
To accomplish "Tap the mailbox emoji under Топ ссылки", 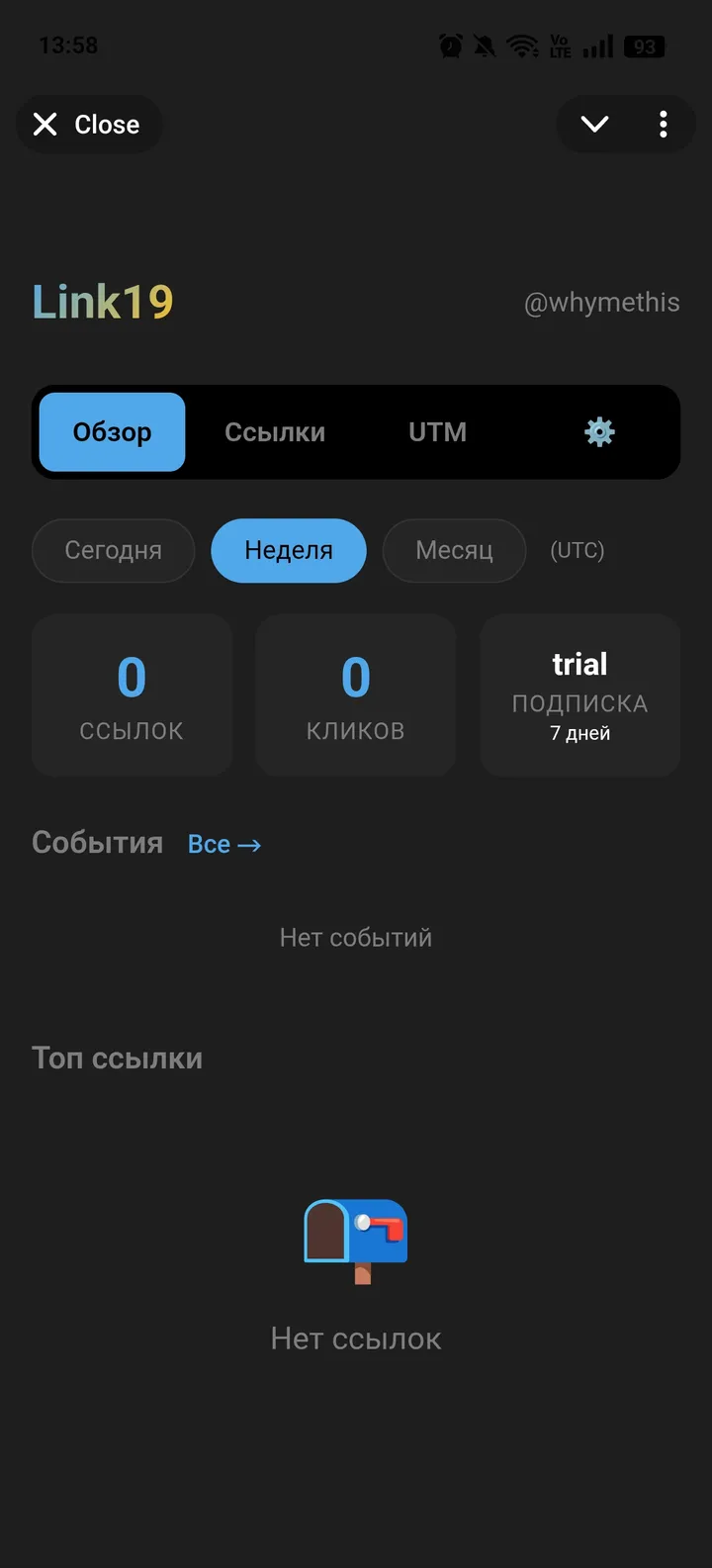I will (356, 1242).
